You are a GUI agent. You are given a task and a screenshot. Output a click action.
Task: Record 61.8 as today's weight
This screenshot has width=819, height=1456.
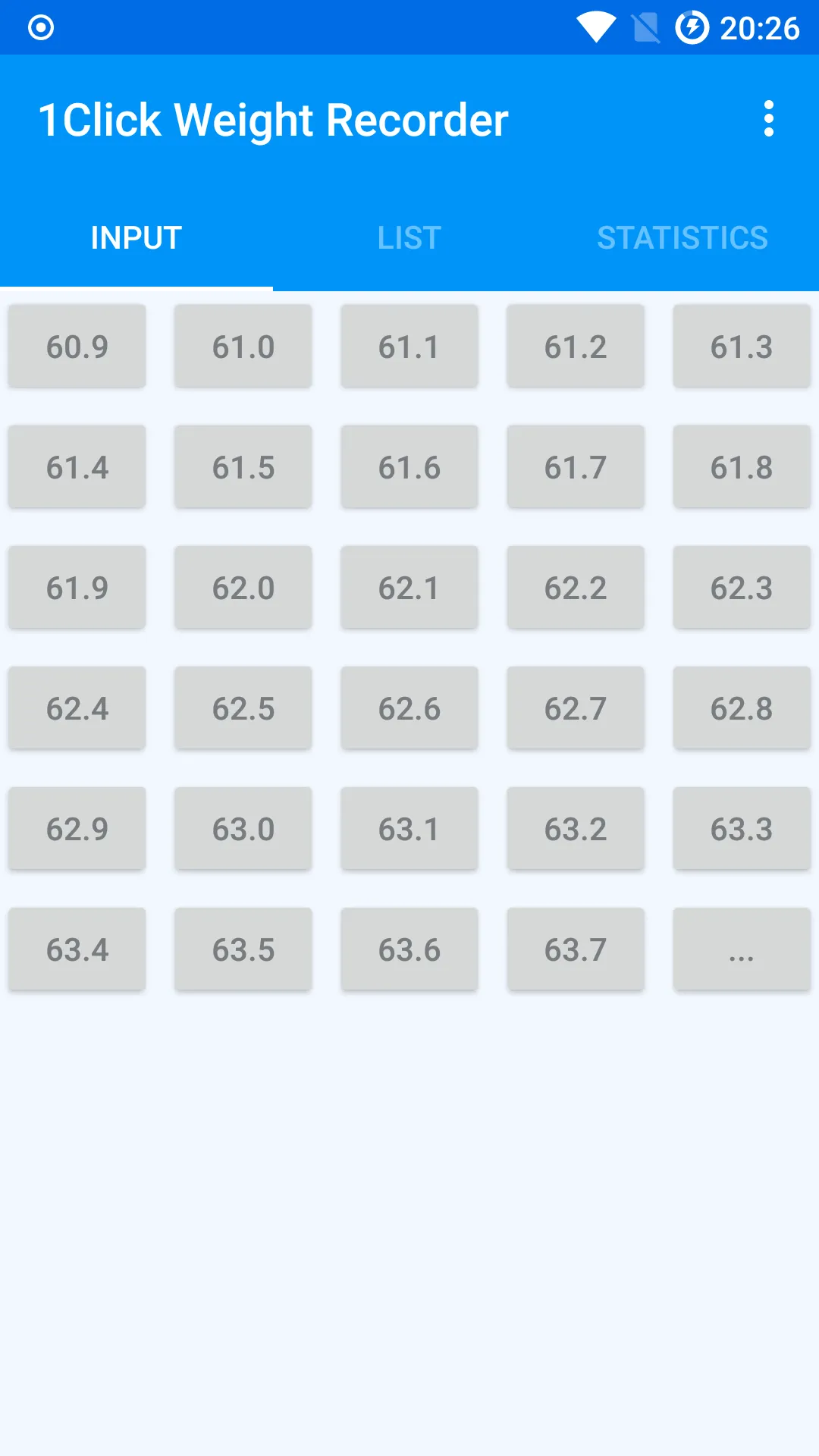(742, 467)
